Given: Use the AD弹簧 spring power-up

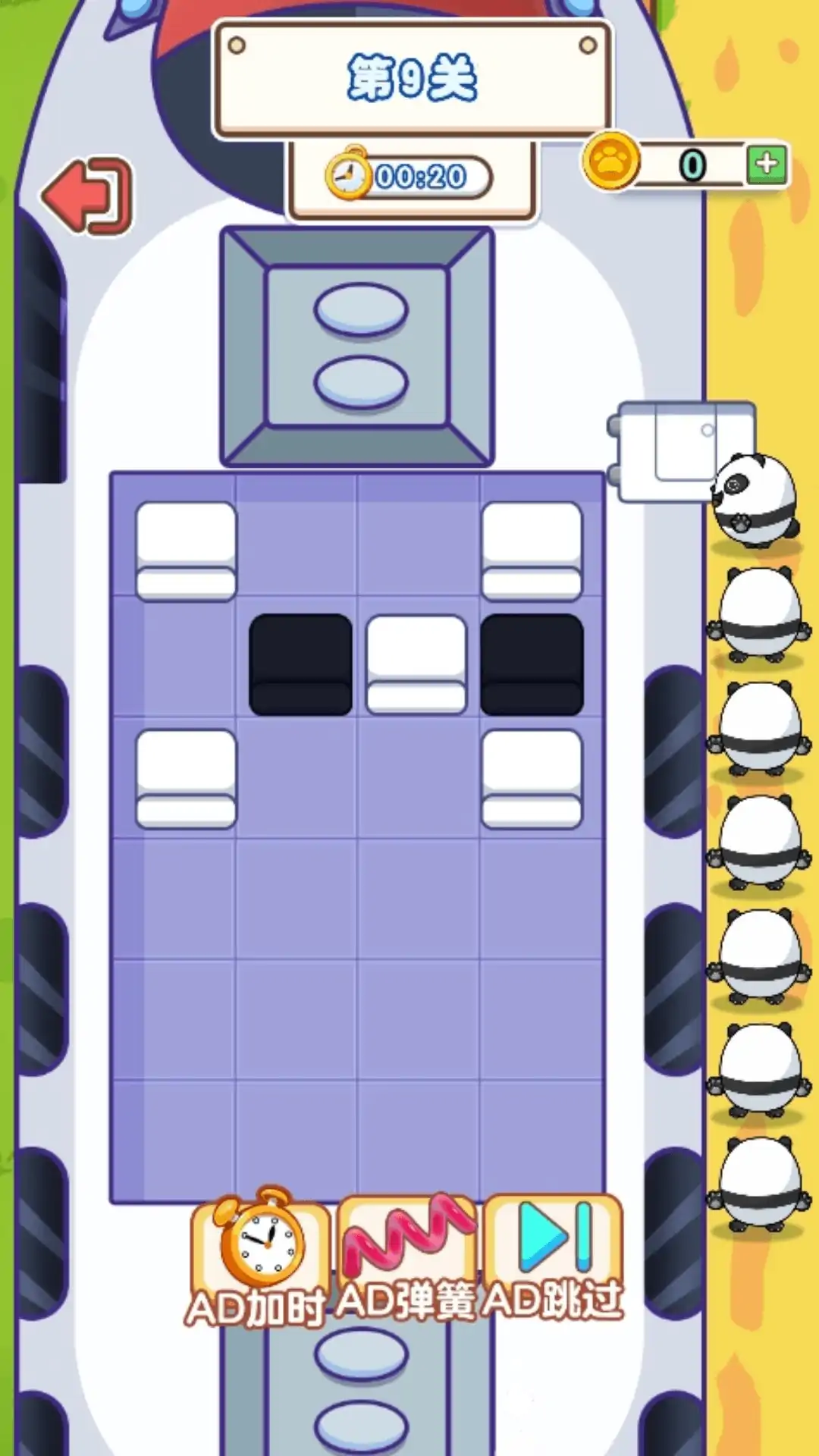Looking at the screenshot, I should [408, 1255].
